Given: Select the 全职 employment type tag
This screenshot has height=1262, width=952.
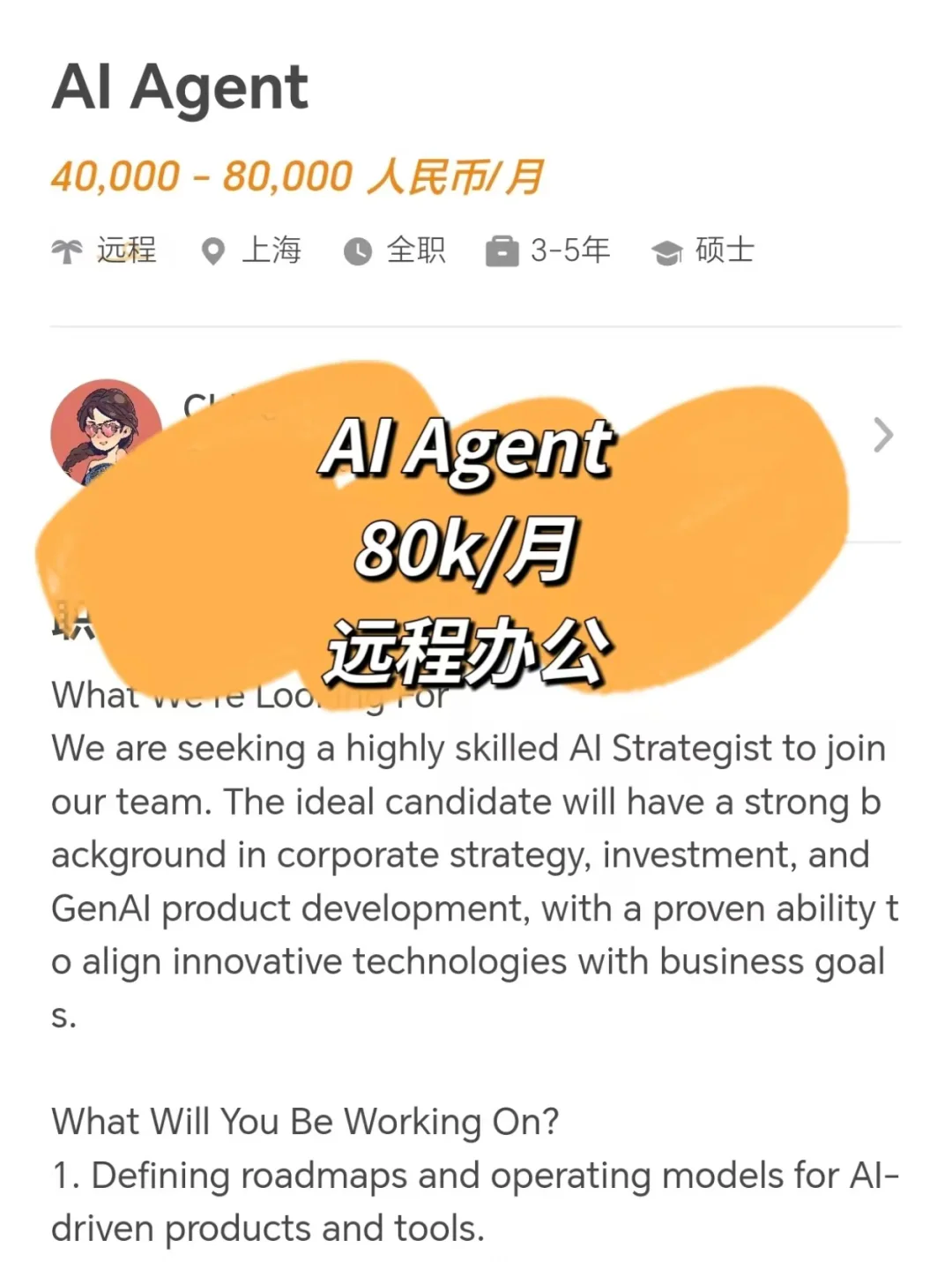Looking at the screenshot, I should point(416,251).
